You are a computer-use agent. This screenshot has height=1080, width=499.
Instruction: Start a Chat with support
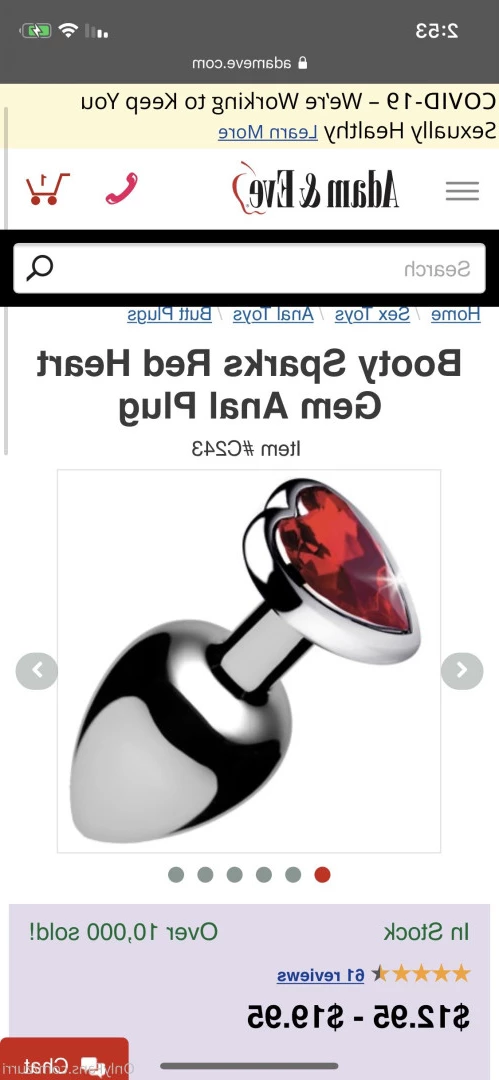click(63, 1061)
